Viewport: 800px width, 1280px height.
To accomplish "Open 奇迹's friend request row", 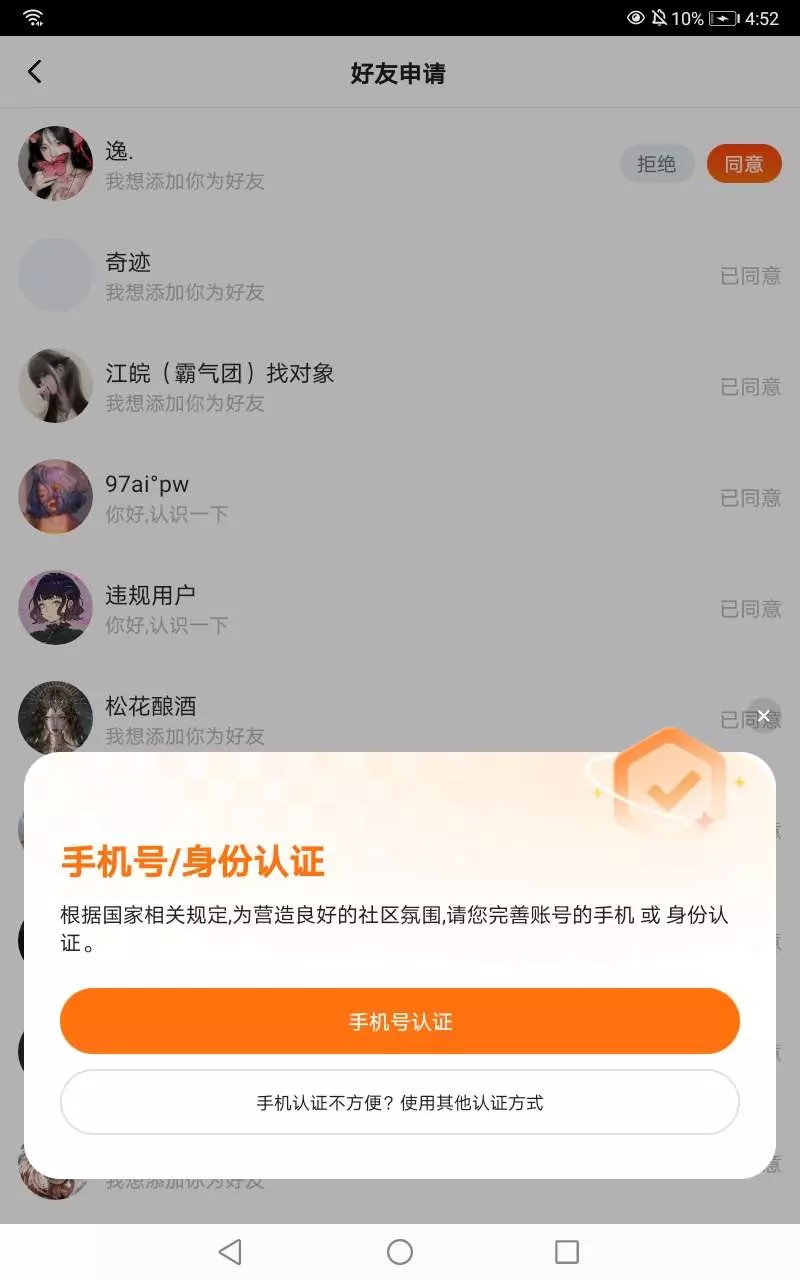I will [400, 275].
